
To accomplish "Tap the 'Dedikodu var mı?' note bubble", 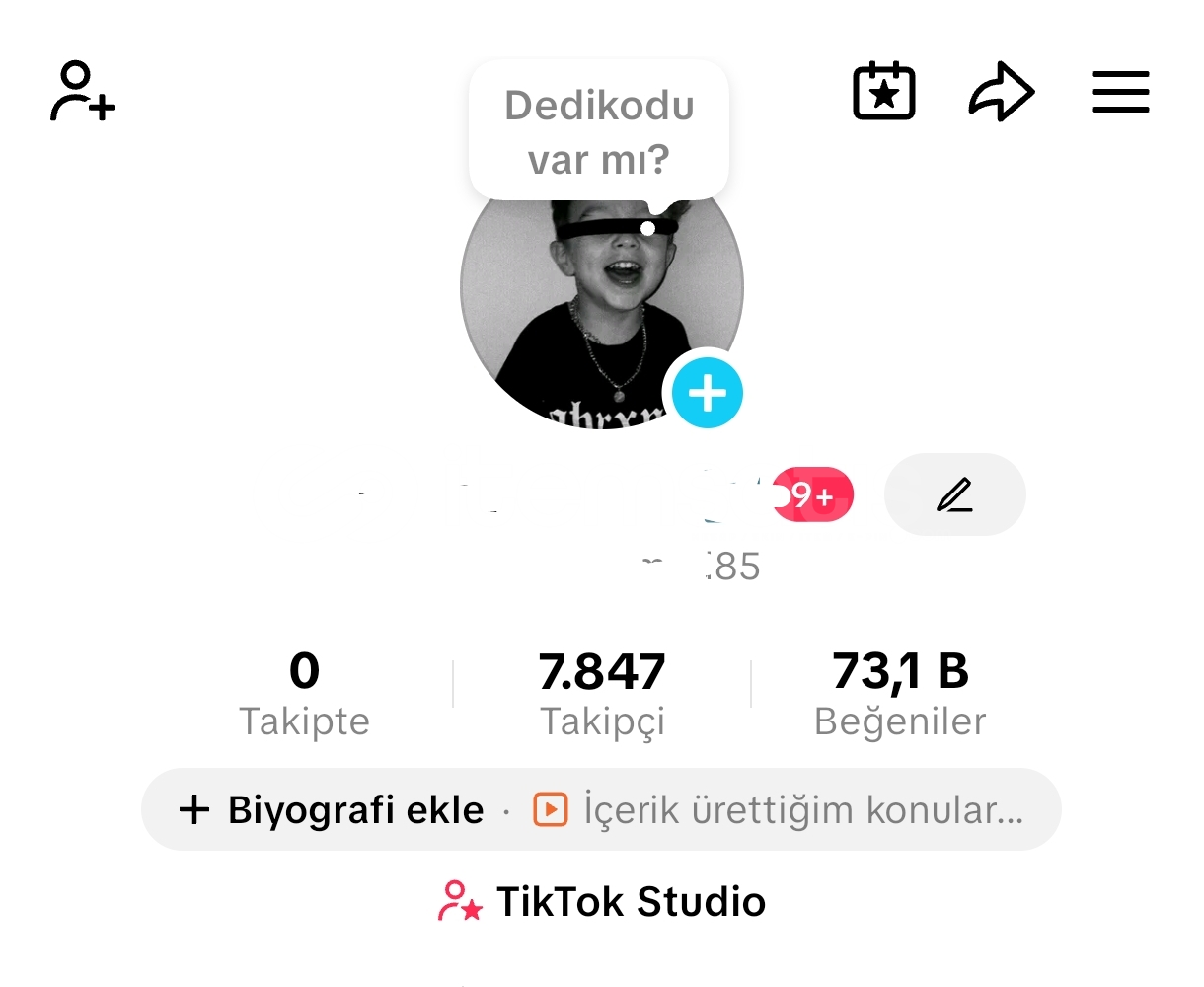I will [x=599, y=132].
